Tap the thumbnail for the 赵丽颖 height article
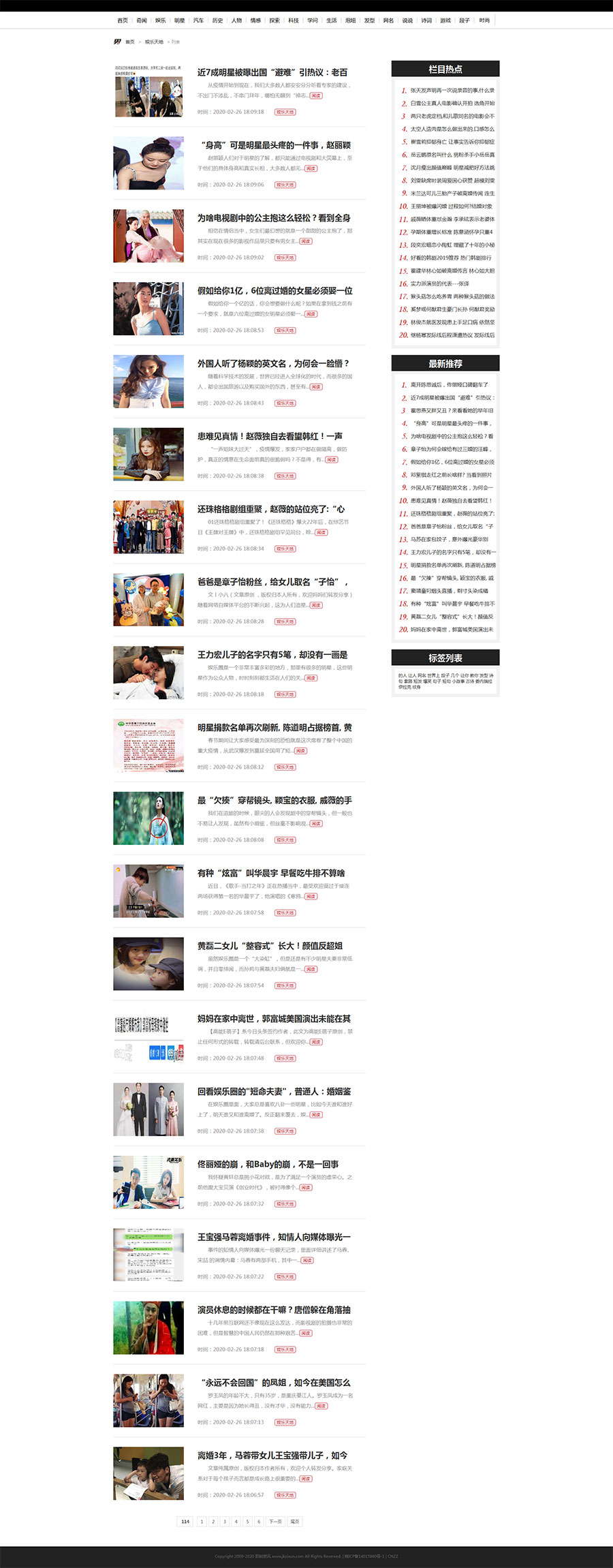Screen dimensions: 613x1568 coord(148,164)
